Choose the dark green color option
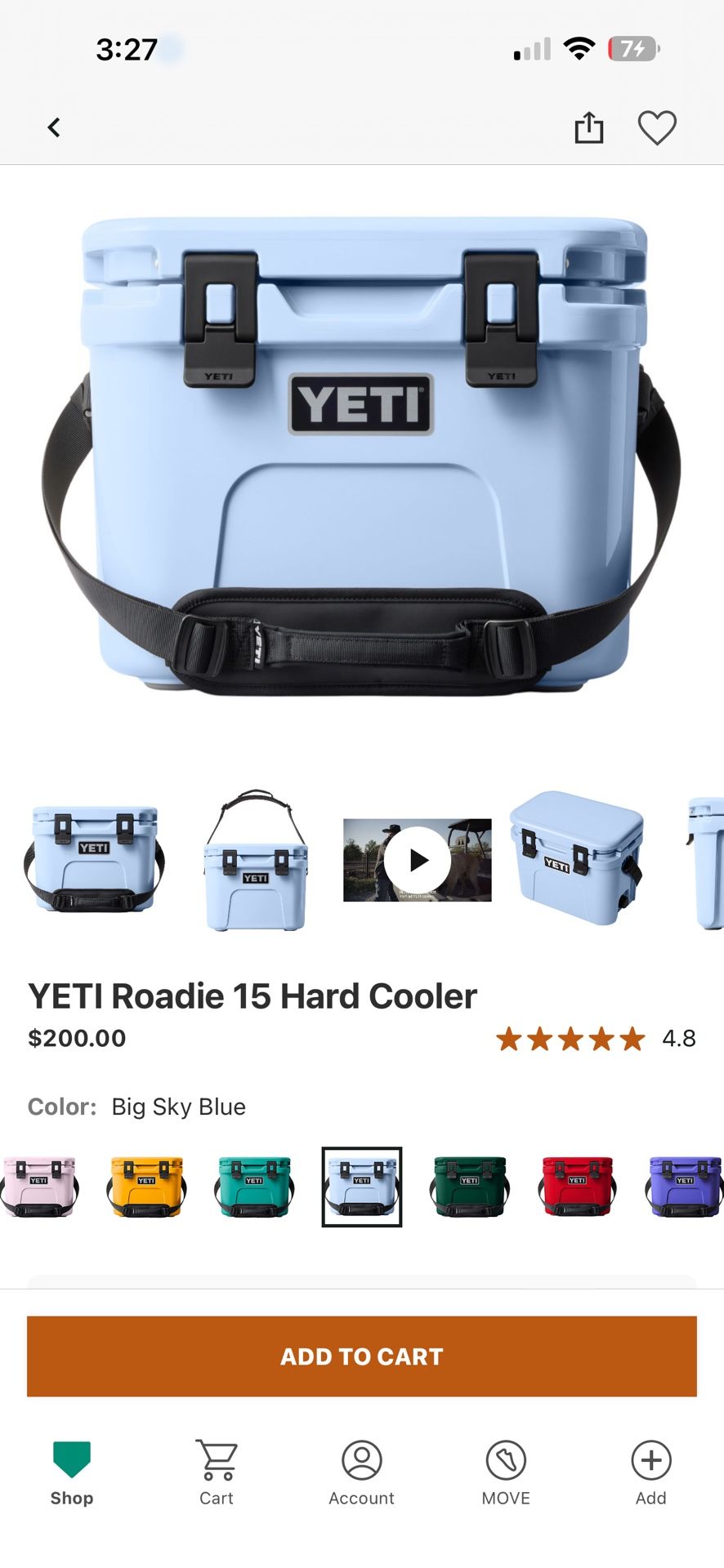Image resolution: width=724 pixels, height=1568 pixels. [470, 1187]
